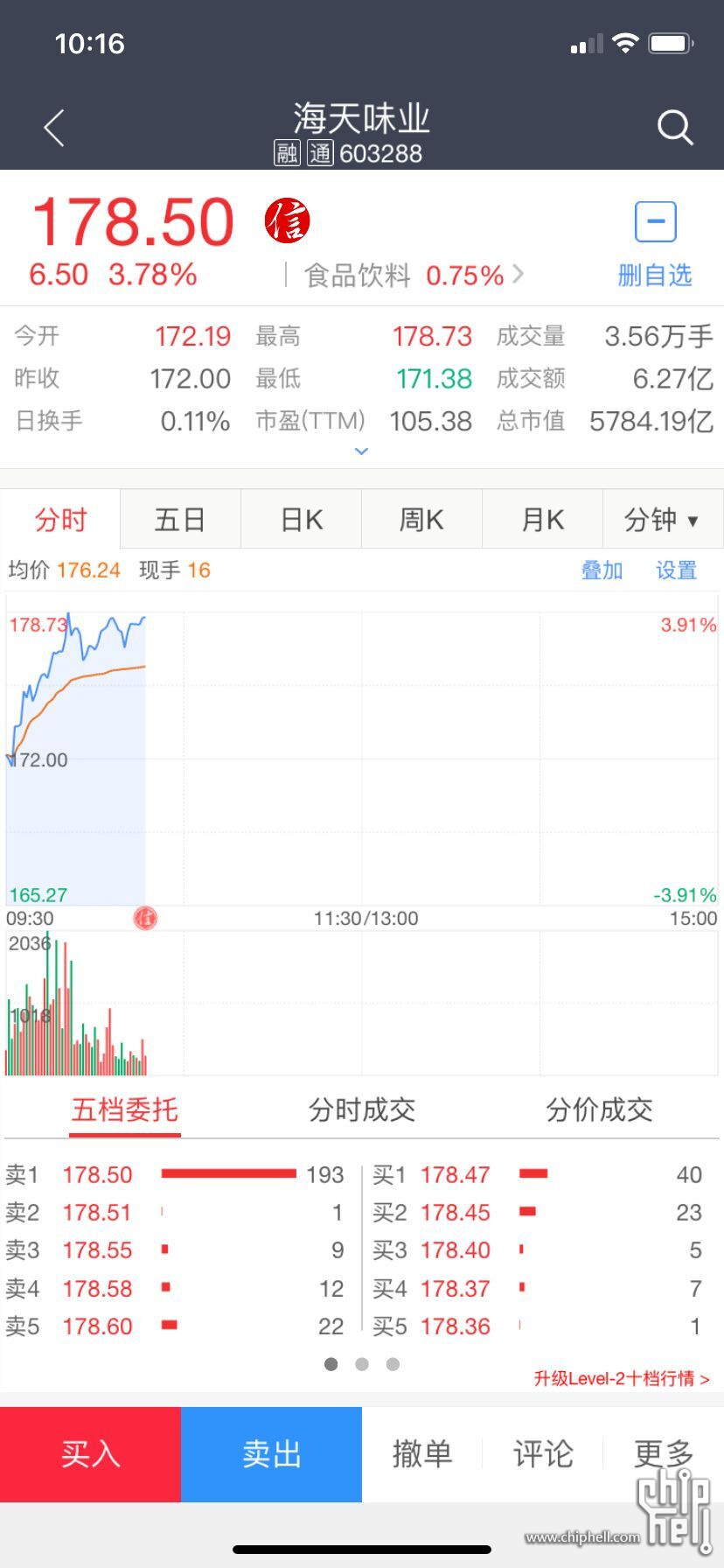Image resolution: width=724 pixels, height=1568 pixels.
Task: Open the 分钟 interval dropdown
Action: (663, 519)
